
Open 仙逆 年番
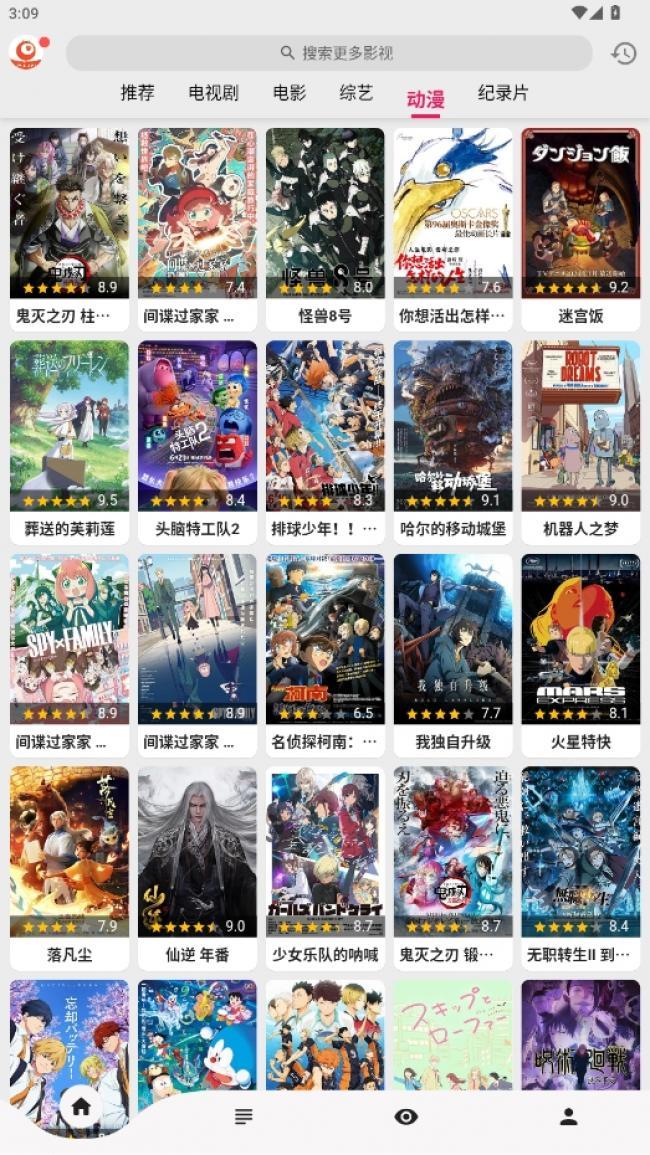tap(198, 868)
